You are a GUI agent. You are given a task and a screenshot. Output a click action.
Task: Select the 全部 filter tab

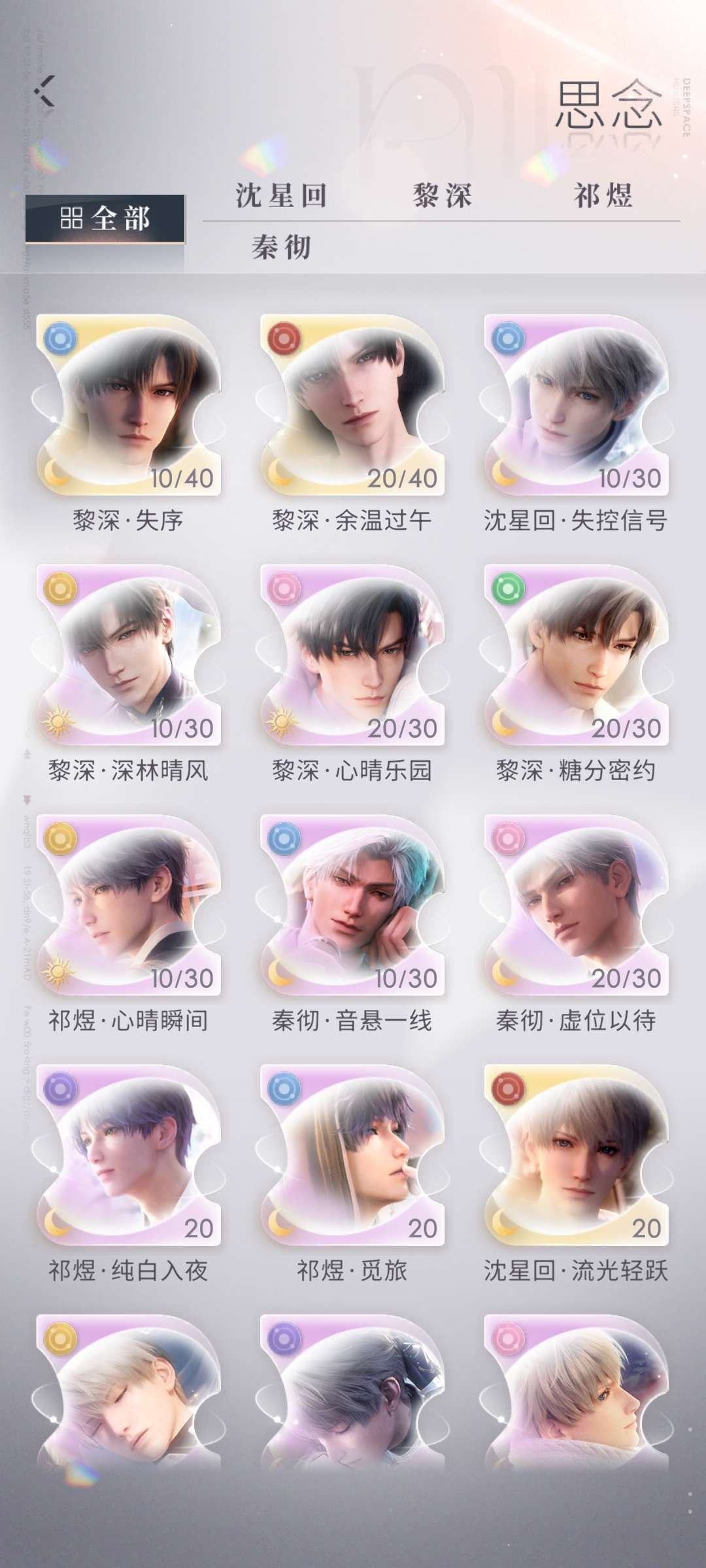105,219
